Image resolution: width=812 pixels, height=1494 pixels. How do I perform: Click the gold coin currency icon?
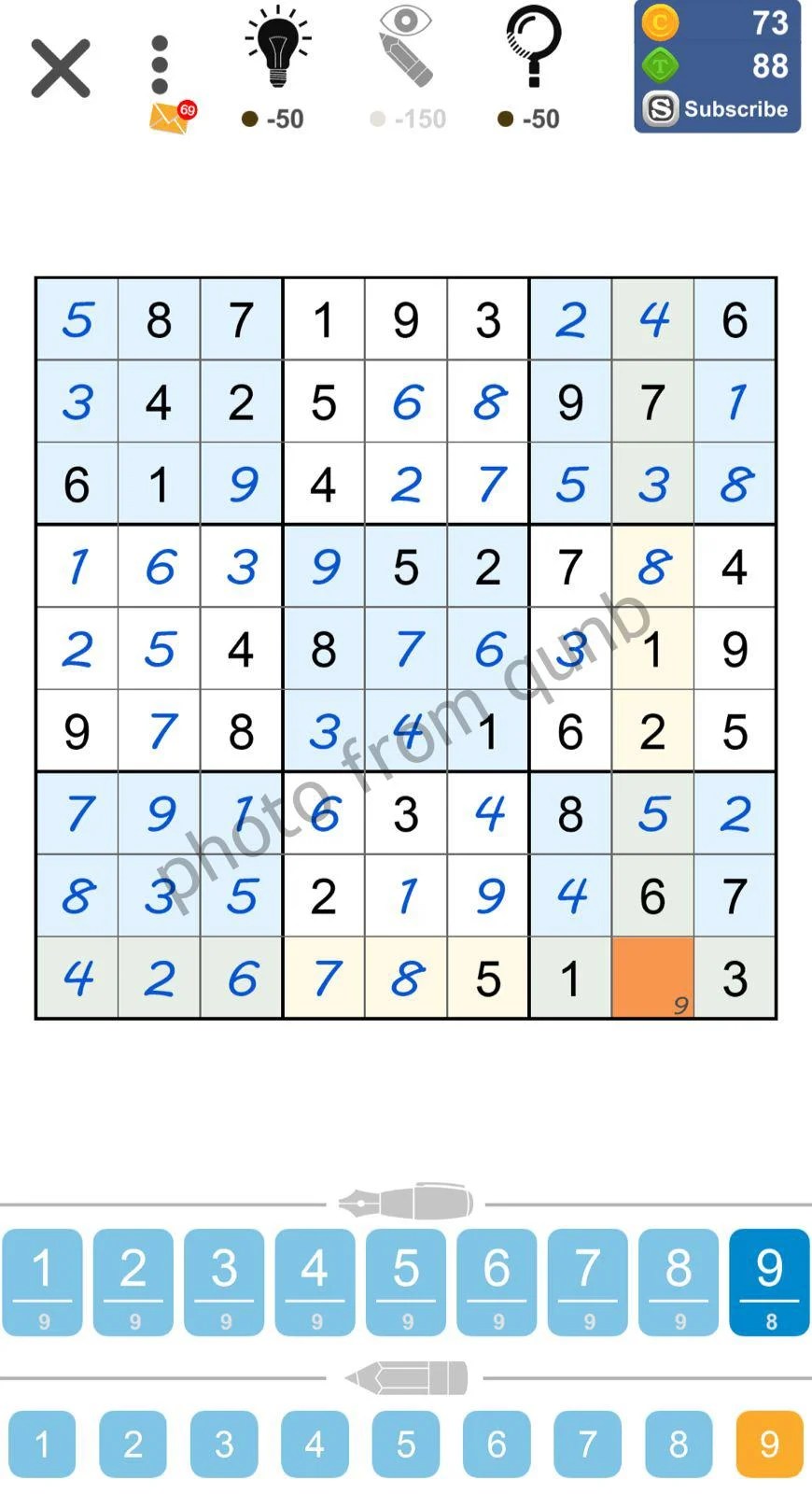coord(659,23)
